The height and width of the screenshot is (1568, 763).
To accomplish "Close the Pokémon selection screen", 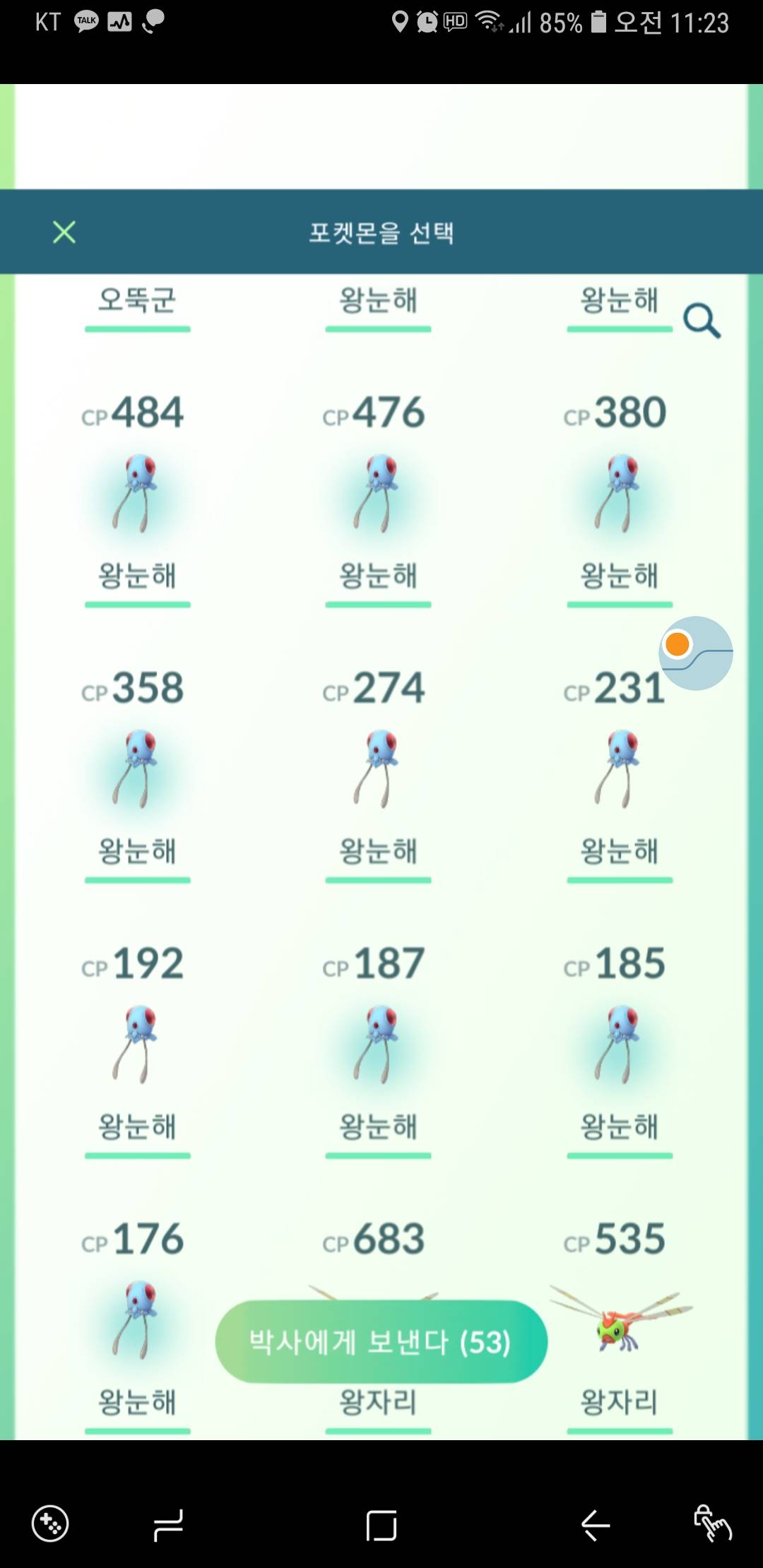I will (64, 232).
